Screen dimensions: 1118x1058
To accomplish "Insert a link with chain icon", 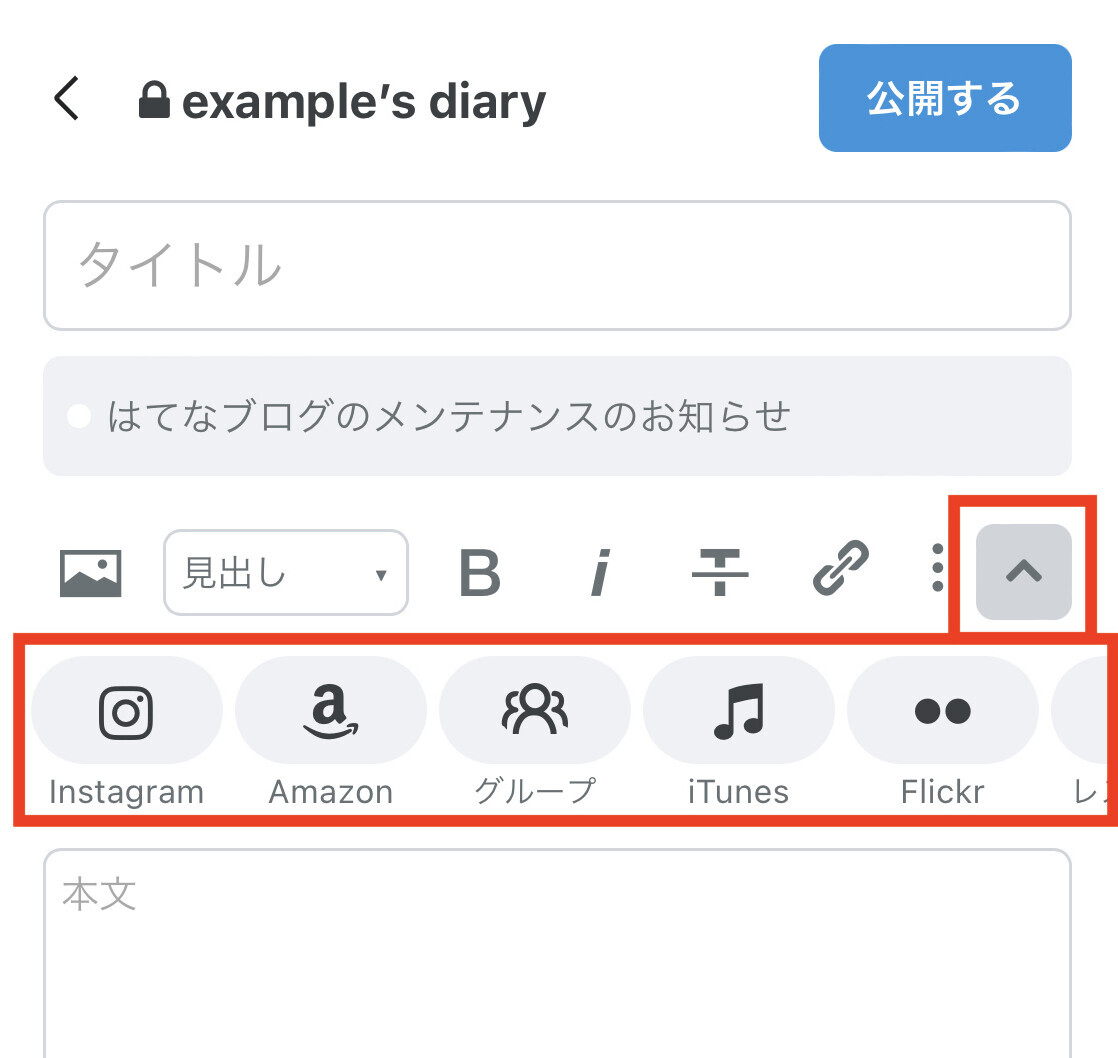I will tap(840, 569).
